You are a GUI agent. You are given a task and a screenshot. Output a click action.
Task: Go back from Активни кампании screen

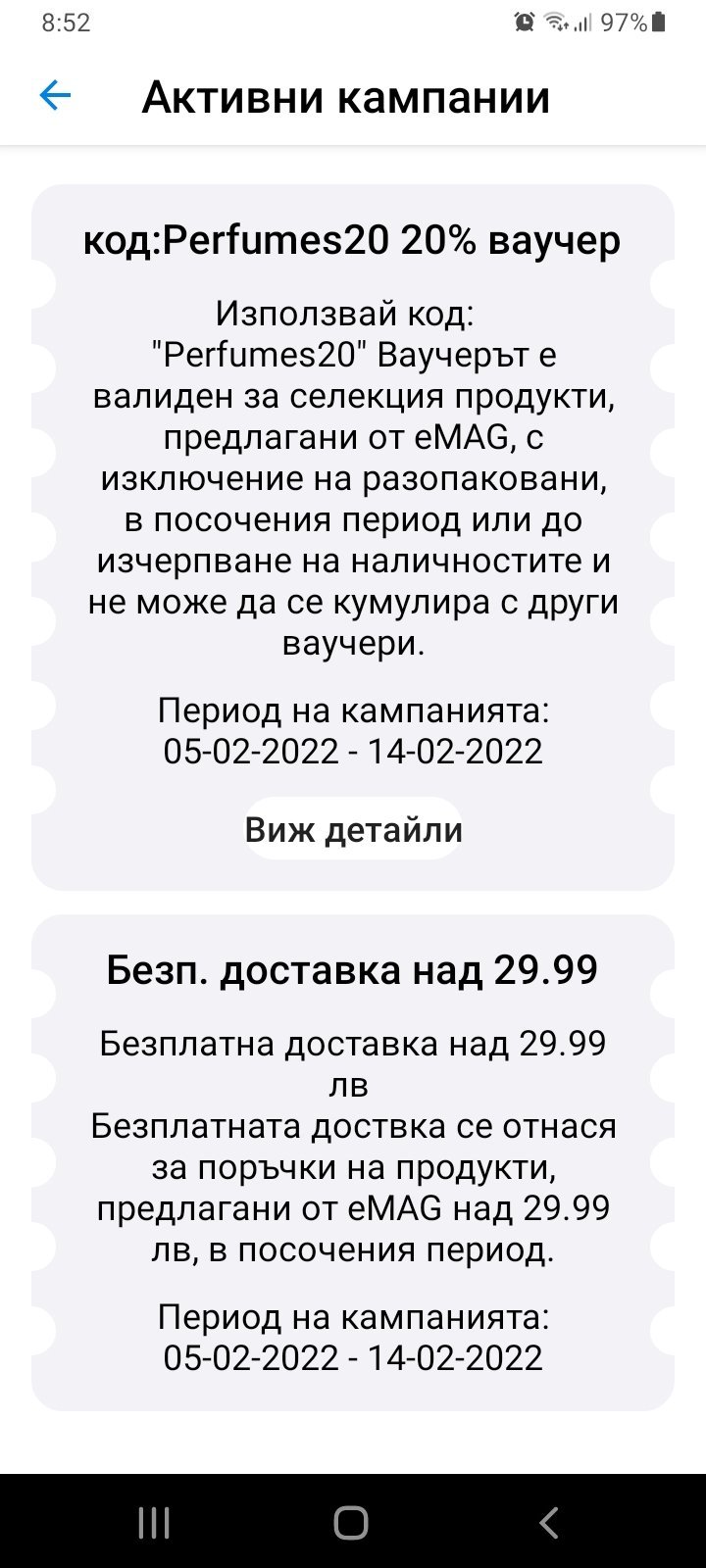point(55,96)
